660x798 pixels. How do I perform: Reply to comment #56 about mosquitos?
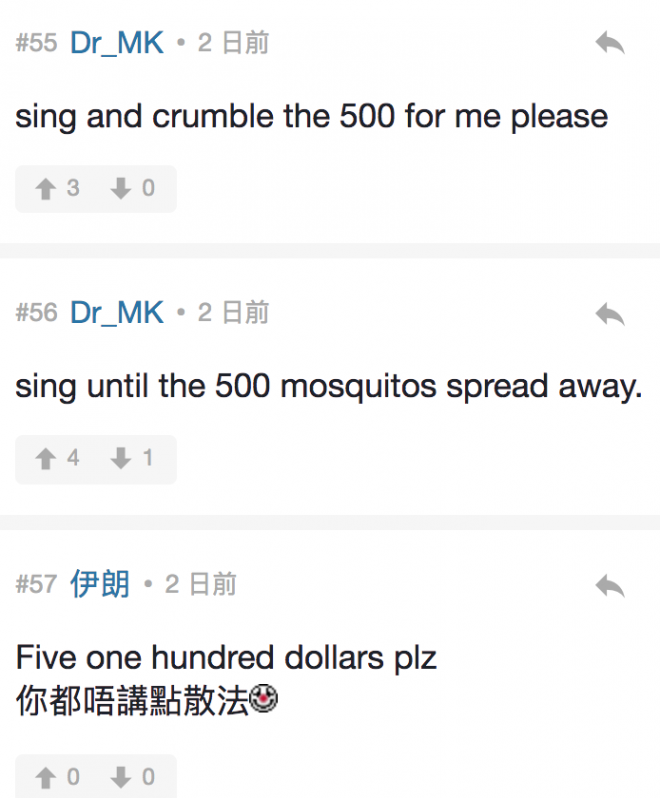pyautogui.click(x=609, y=314)
